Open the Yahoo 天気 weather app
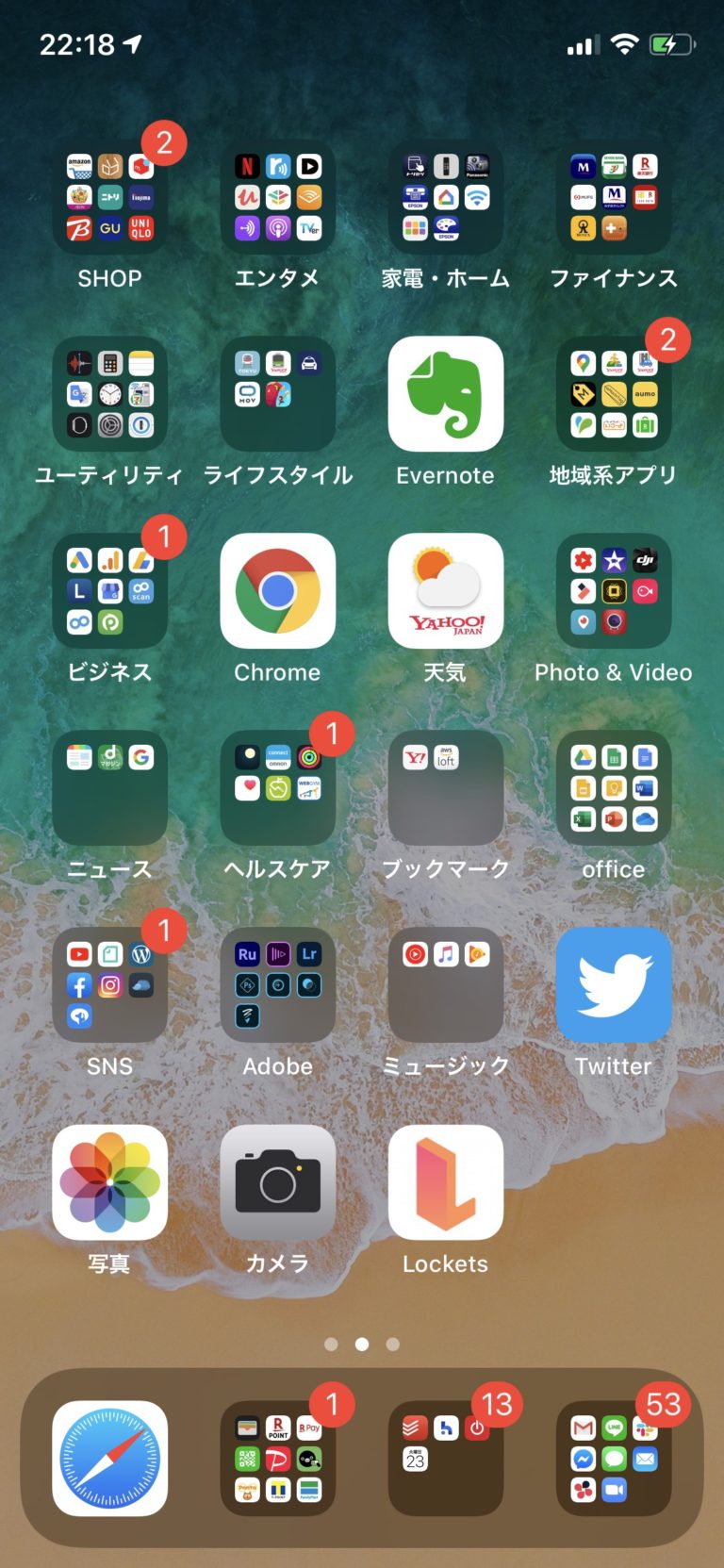 pyautogui.click(x=445, y=591)
